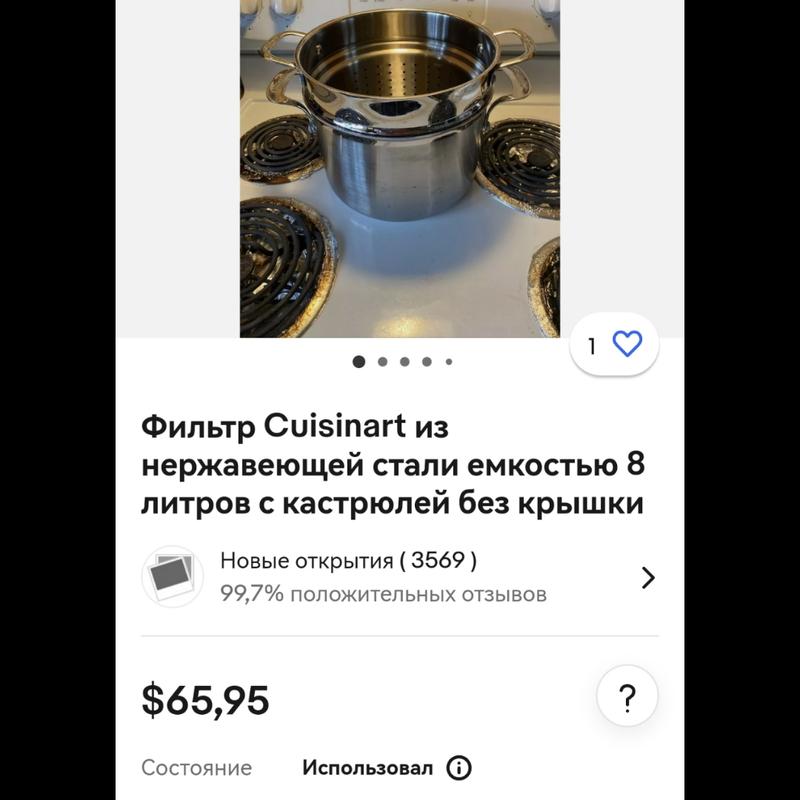Screen dimensions: 800x800
Task: Open seller Новые открытия profile
Action: point(398,577)
